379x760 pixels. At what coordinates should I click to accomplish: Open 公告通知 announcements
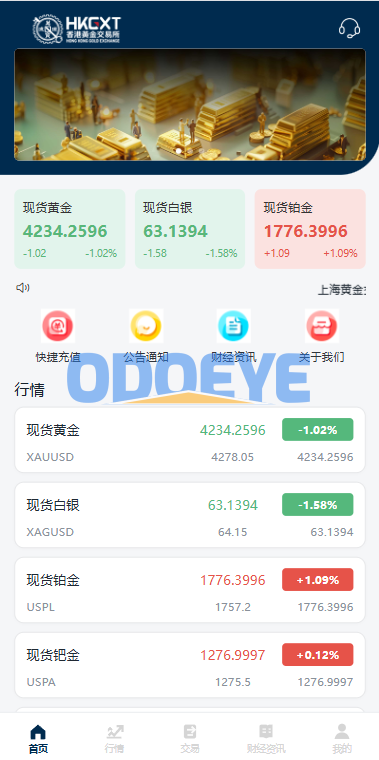(146, 336)
